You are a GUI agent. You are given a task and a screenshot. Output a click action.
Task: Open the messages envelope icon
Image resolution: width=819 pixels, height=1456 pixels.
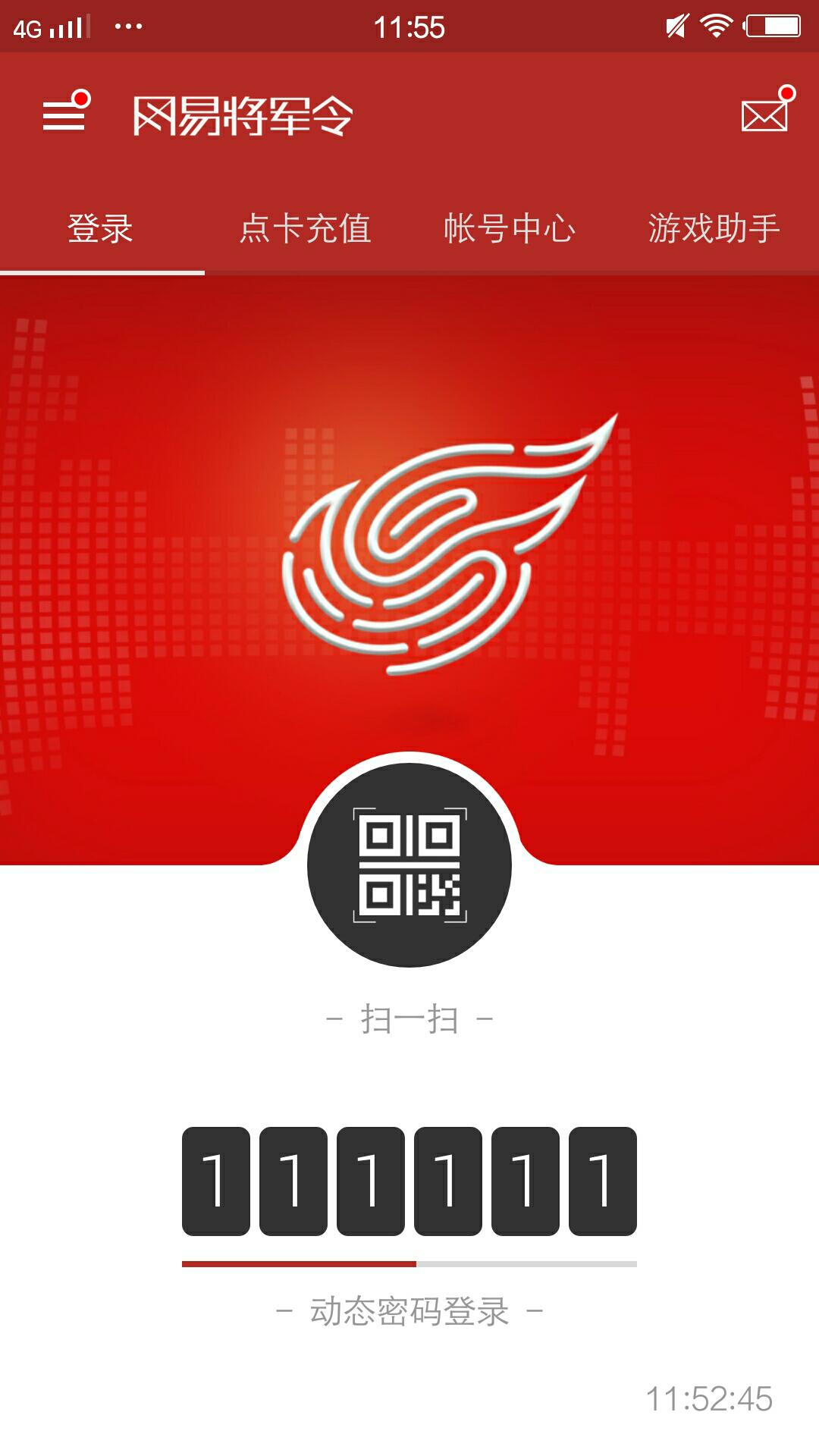click(767, 110)
